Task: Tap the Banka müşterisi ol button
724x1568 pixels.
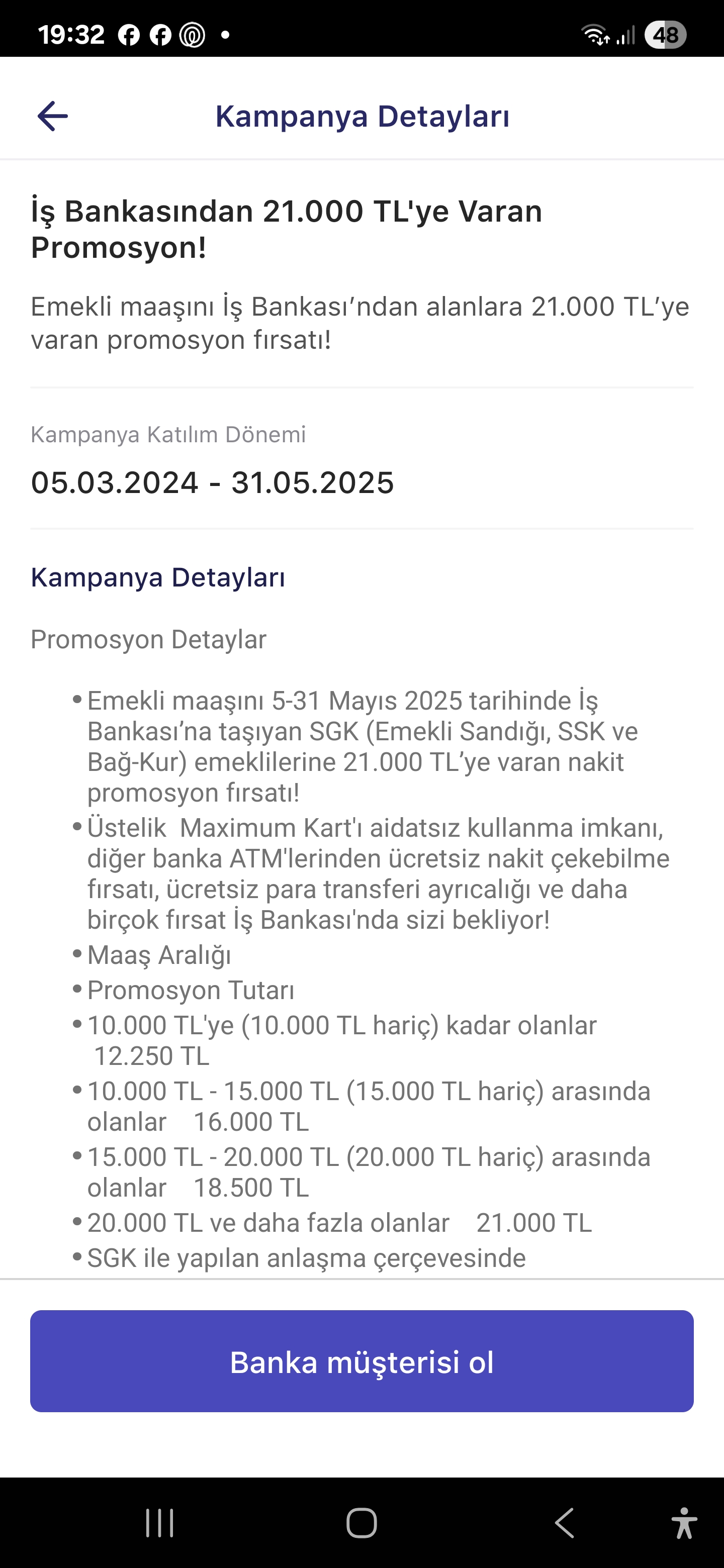Action: tap(361, 1361)
